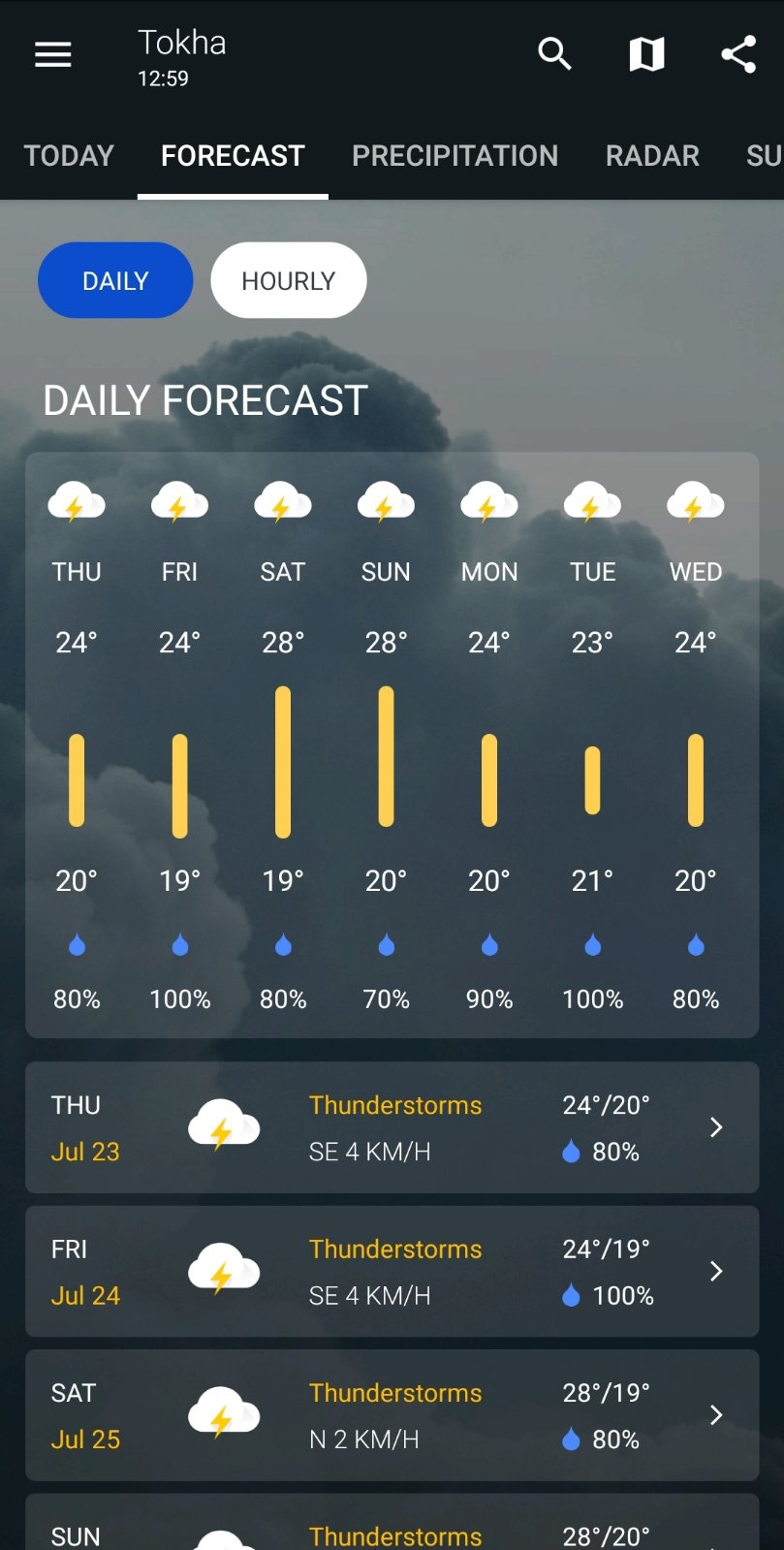Tap the Tokha location title
784x1550 pixels.
point(181,42)
